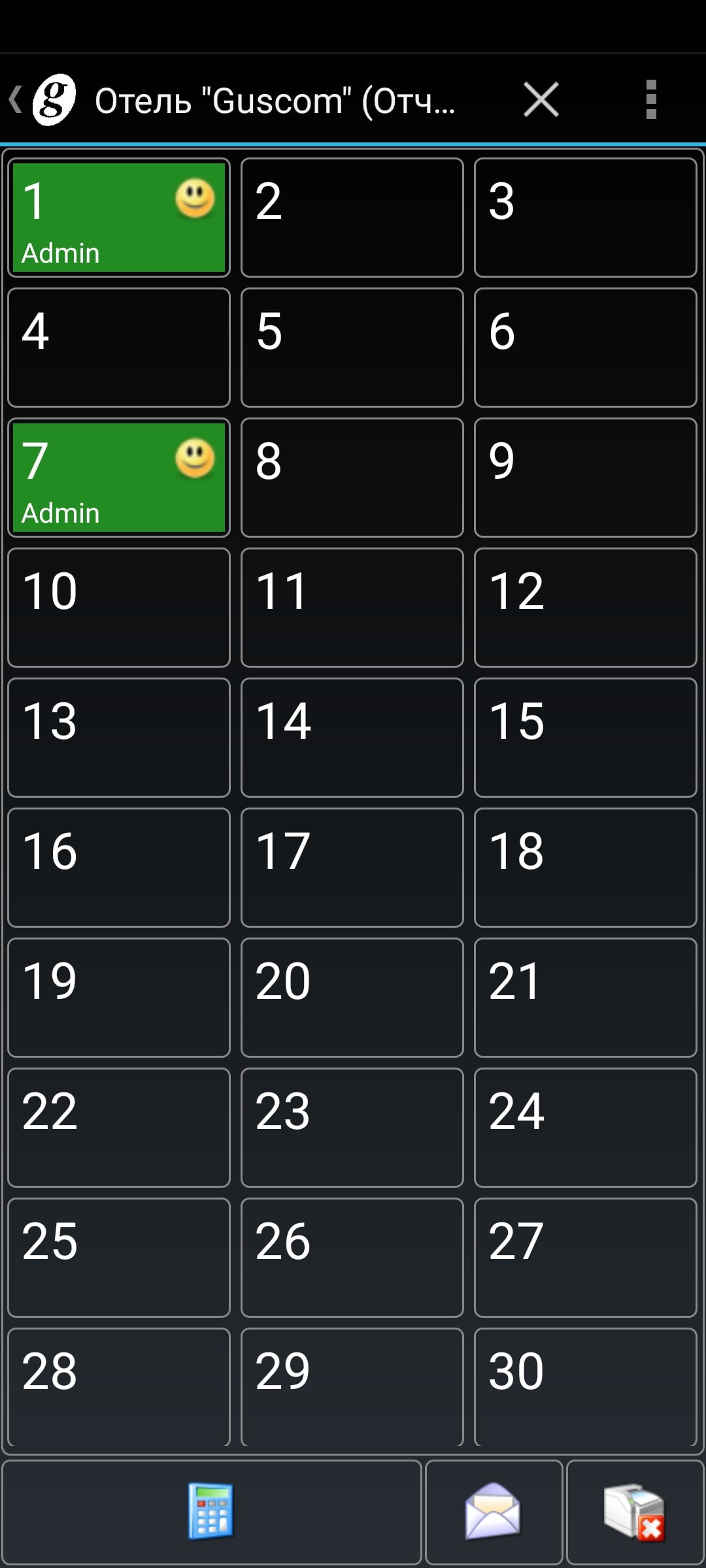Open the calculator button
The width and height of the screenshot is (706, 1568).
pos(211,1512)
